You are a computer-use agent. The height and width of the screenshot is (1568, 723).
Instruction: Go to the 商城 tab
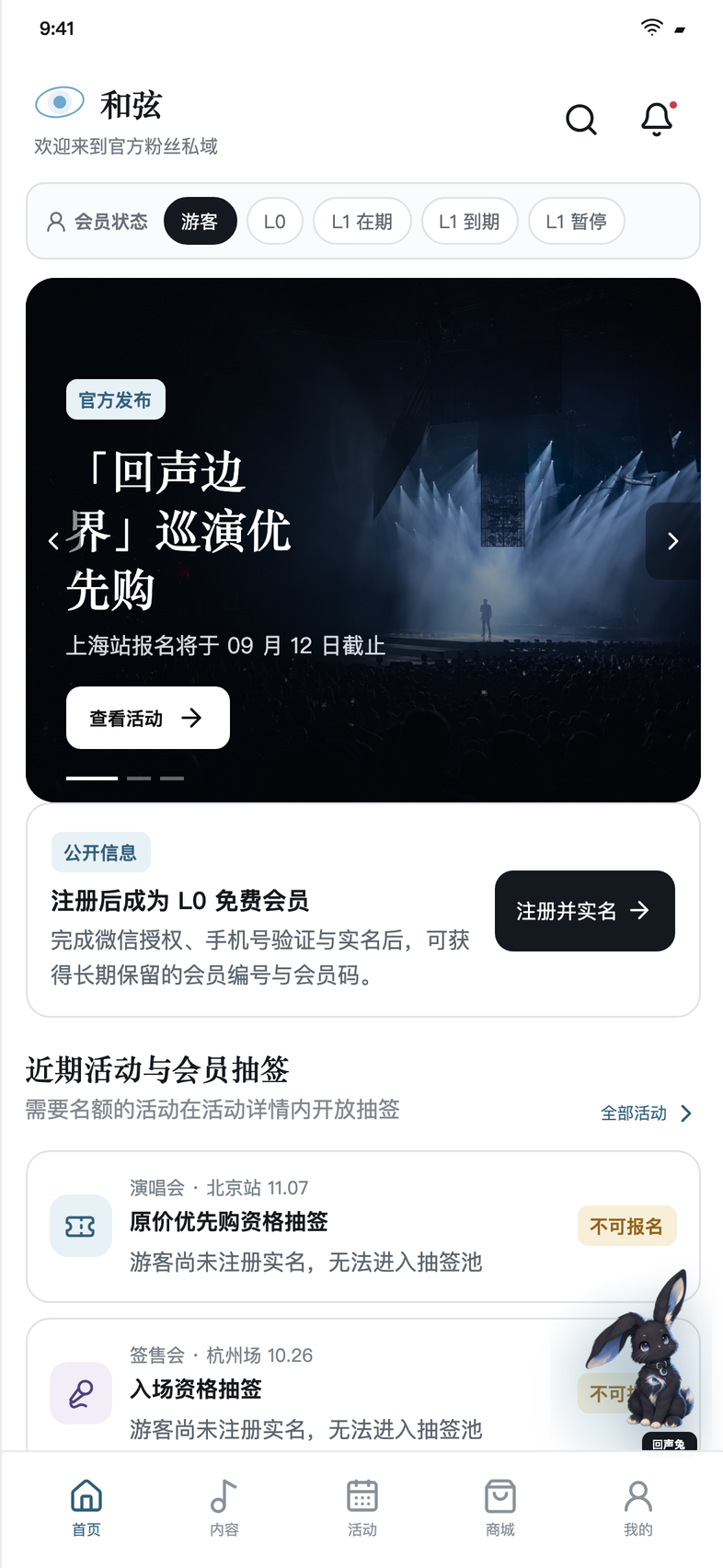[x=500, y=1508]
